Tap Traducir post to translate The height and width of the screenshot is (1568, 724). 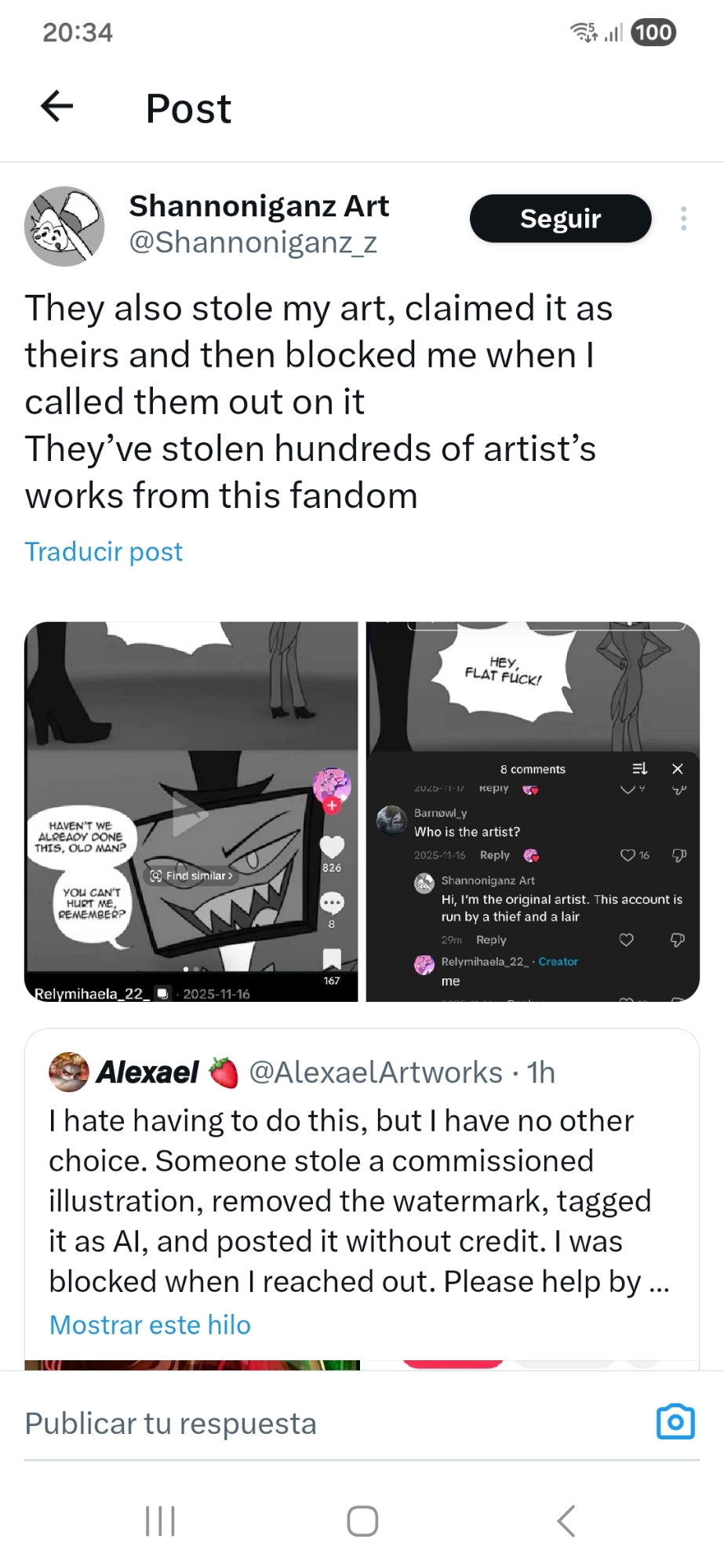[104, 552]
